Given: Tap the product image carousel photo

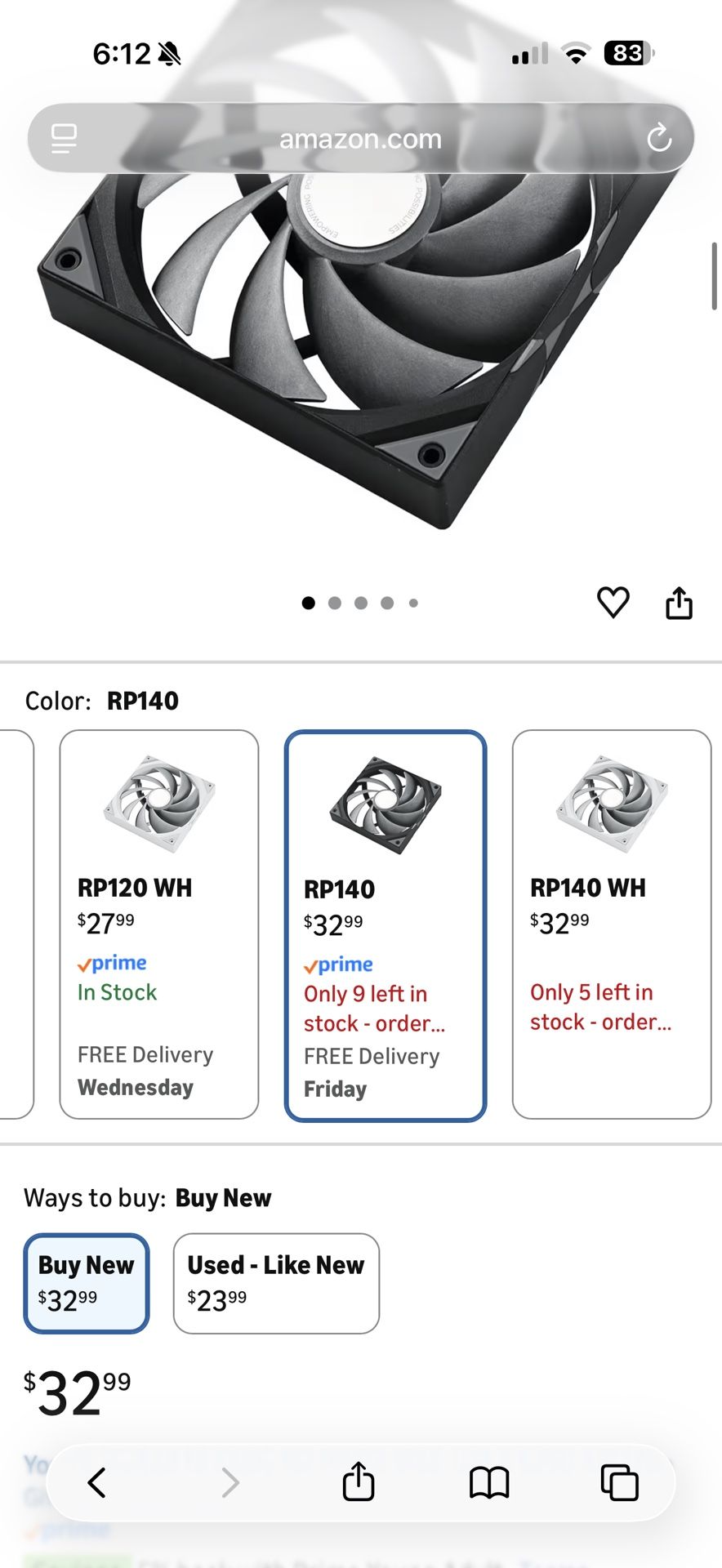Looking at the screenshot, I should coord(361,343).
